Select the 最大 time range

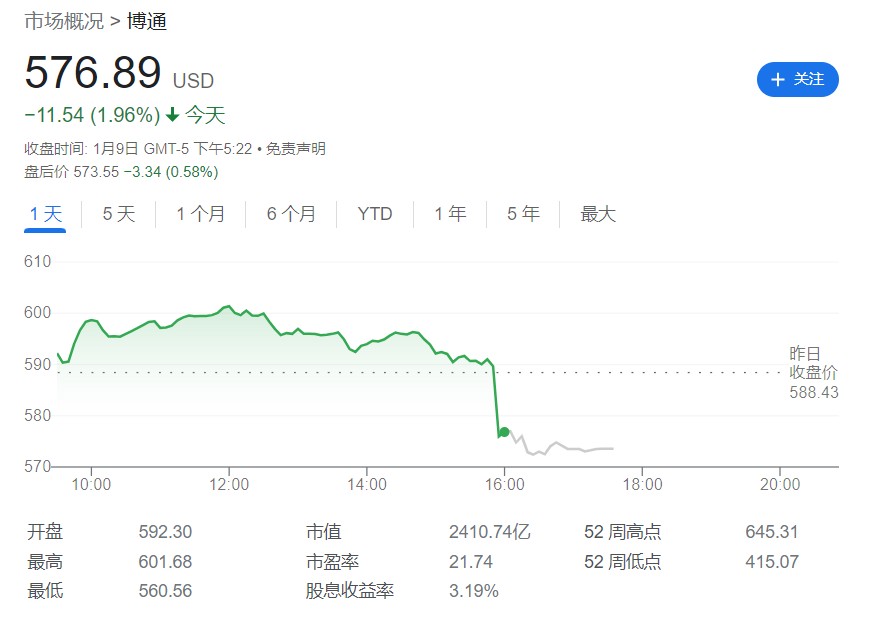[x=598, y=214]
